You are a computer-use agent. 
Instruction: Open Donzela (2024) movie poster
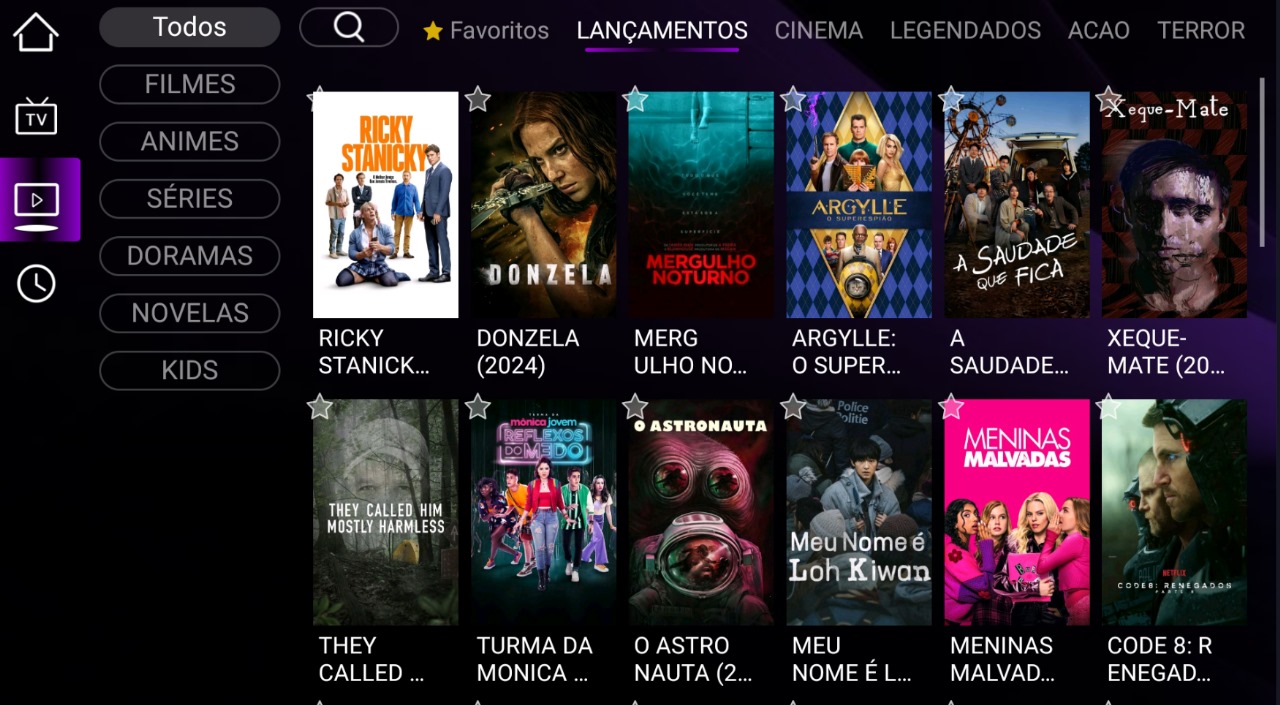pos(543,205)
